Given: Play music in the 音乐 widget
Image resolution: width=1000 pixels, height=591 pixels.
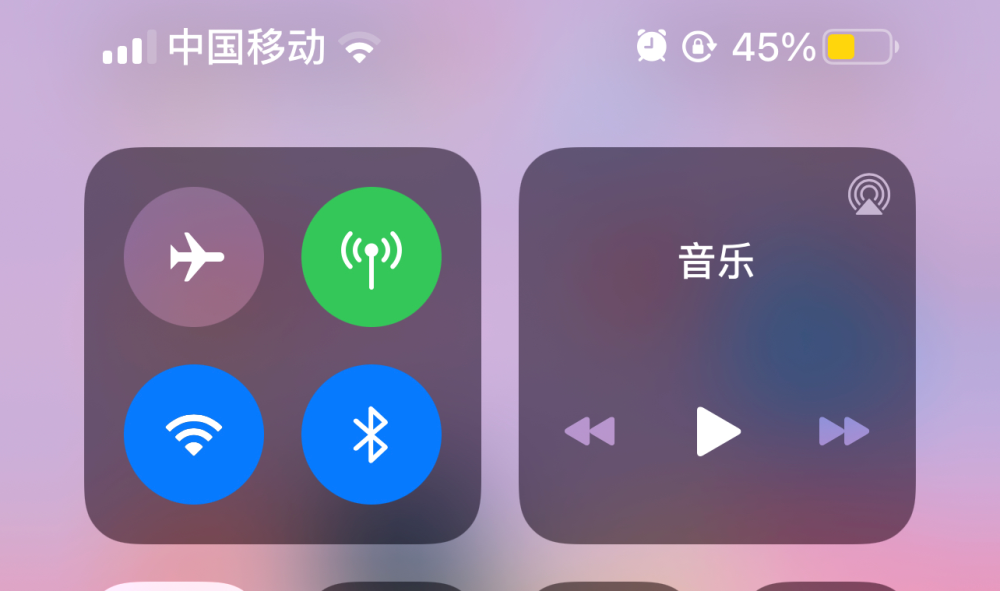Looking at the screenshot, I should point(718,432).
